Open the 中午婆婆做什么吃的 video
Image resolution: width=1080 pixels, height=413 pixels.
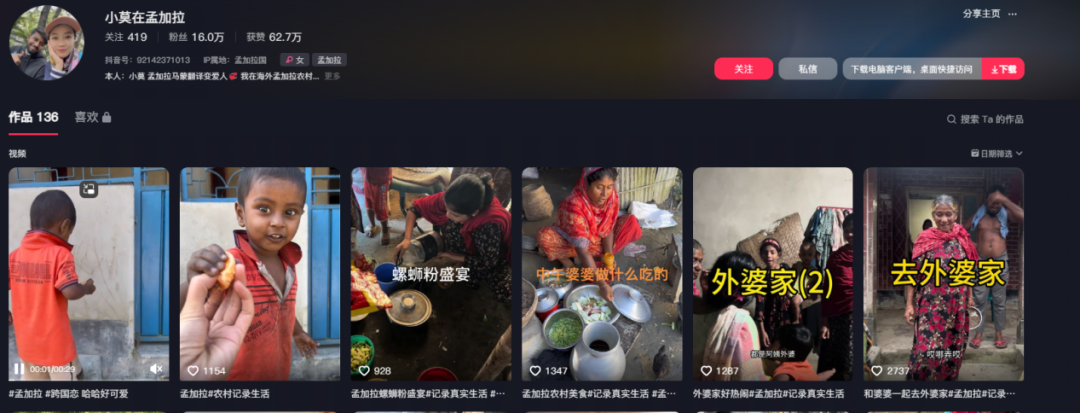click(602, 273)
